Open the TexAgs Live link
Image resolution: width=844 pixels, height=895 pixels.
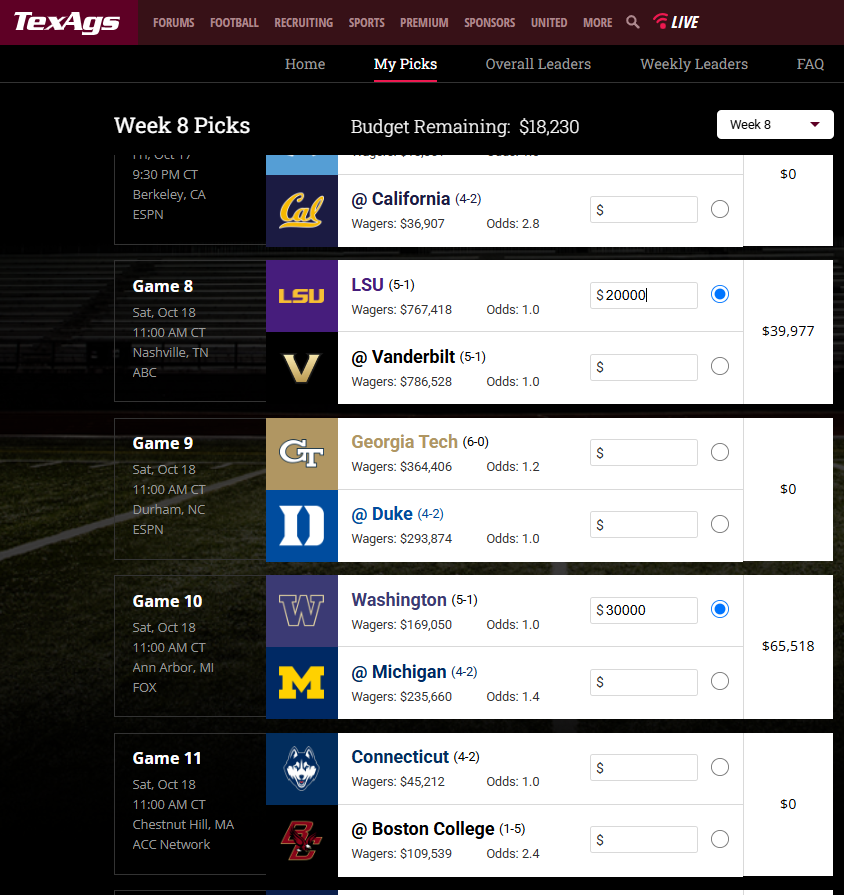pos(676,22)
